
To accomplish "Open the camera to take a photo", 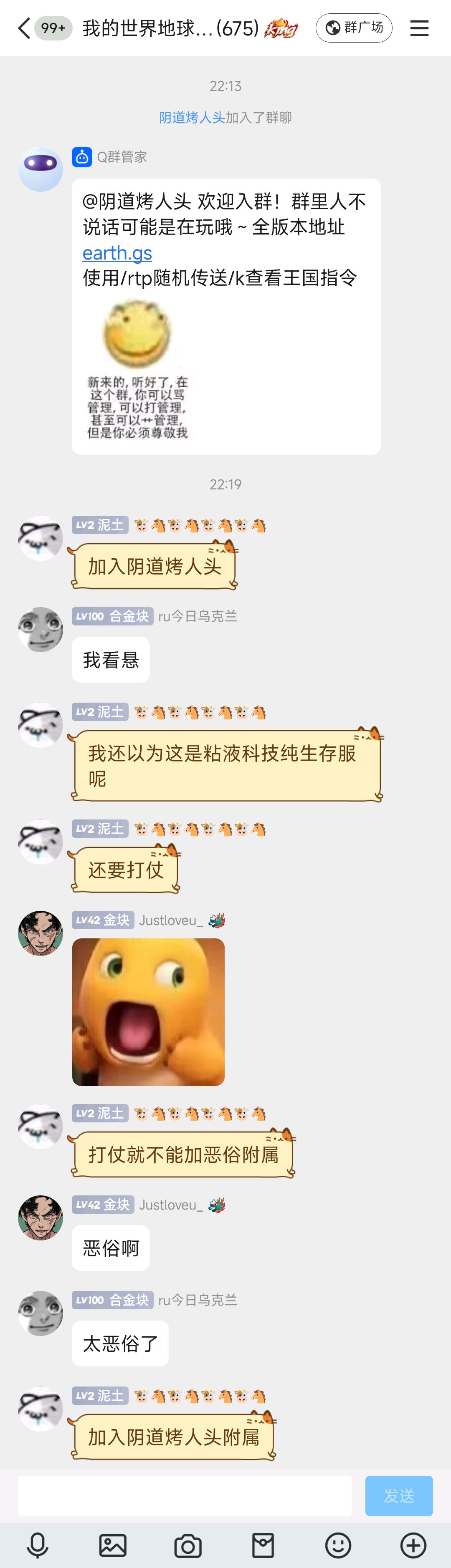I will 188,1545.
